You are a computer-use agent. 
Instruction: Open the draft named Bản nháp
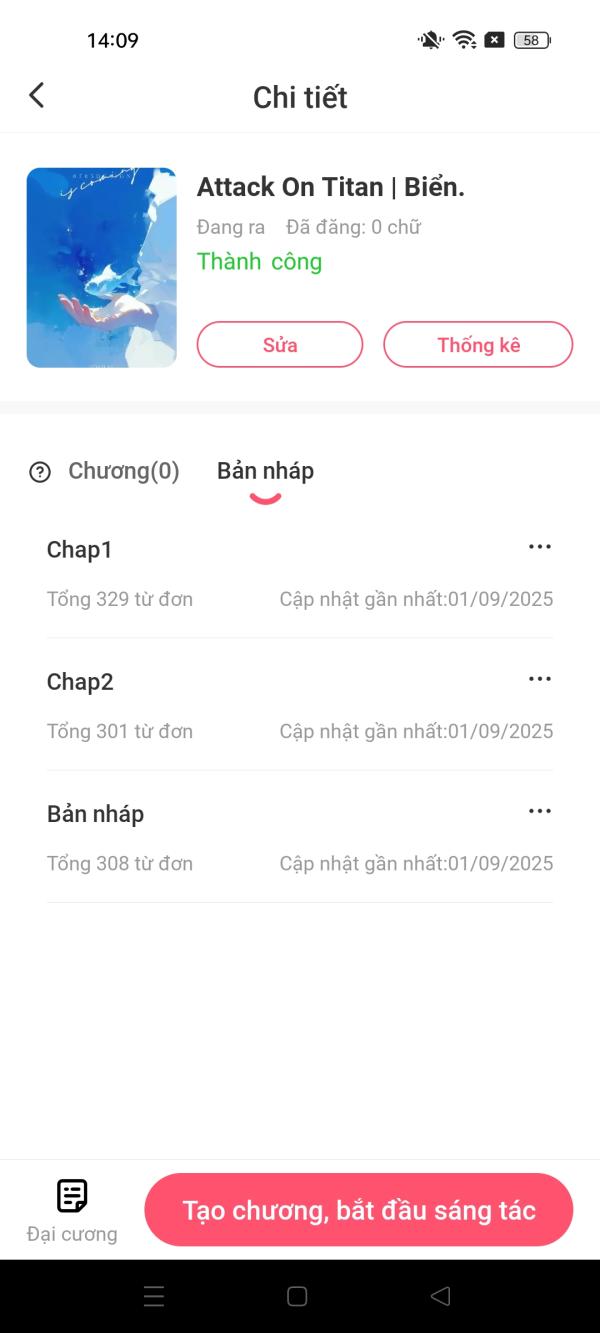tap(96, 814)
